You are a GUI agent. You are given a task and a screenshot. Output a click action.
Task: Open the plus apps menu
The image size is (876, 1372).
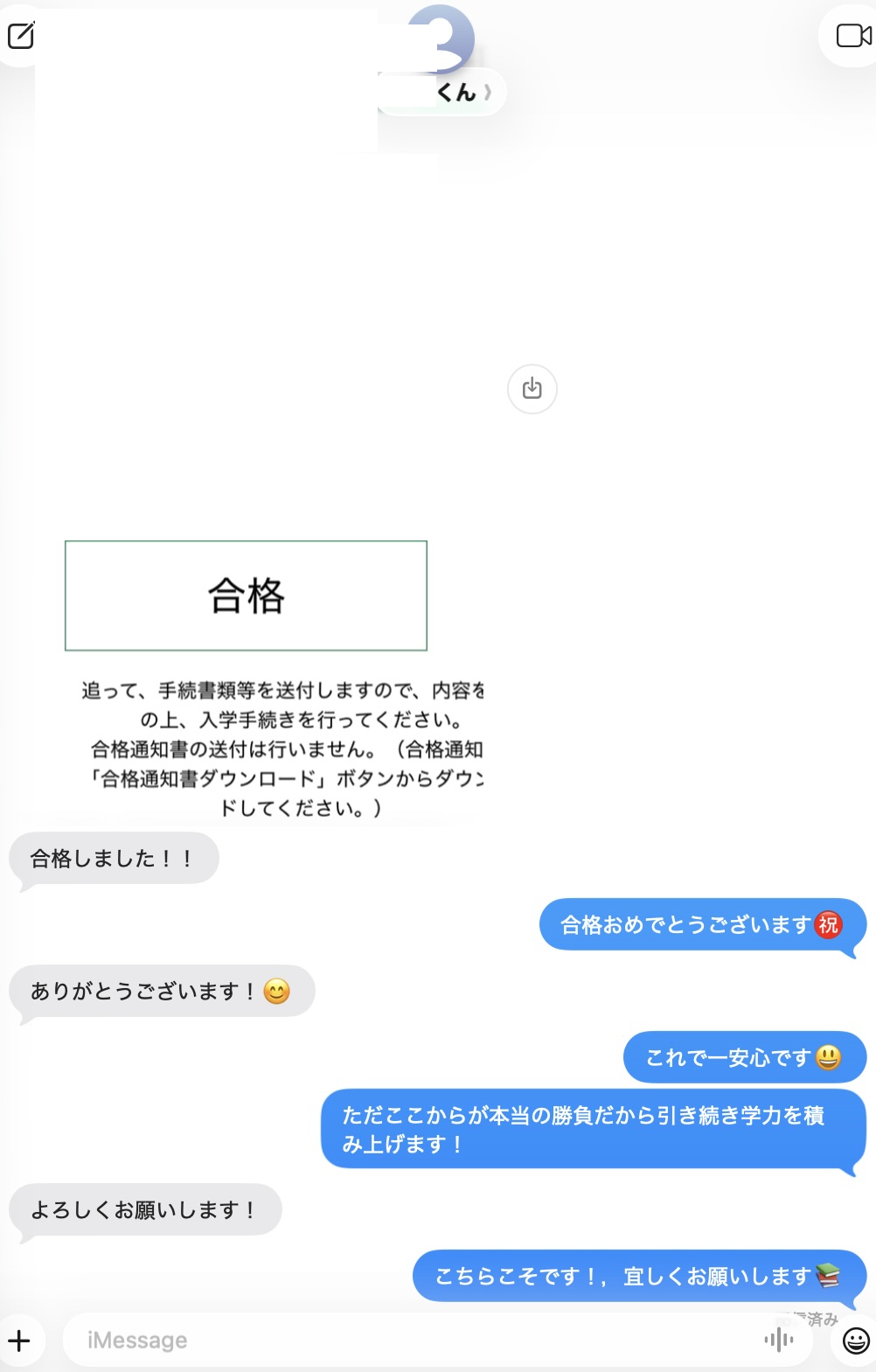[19, 1340]
